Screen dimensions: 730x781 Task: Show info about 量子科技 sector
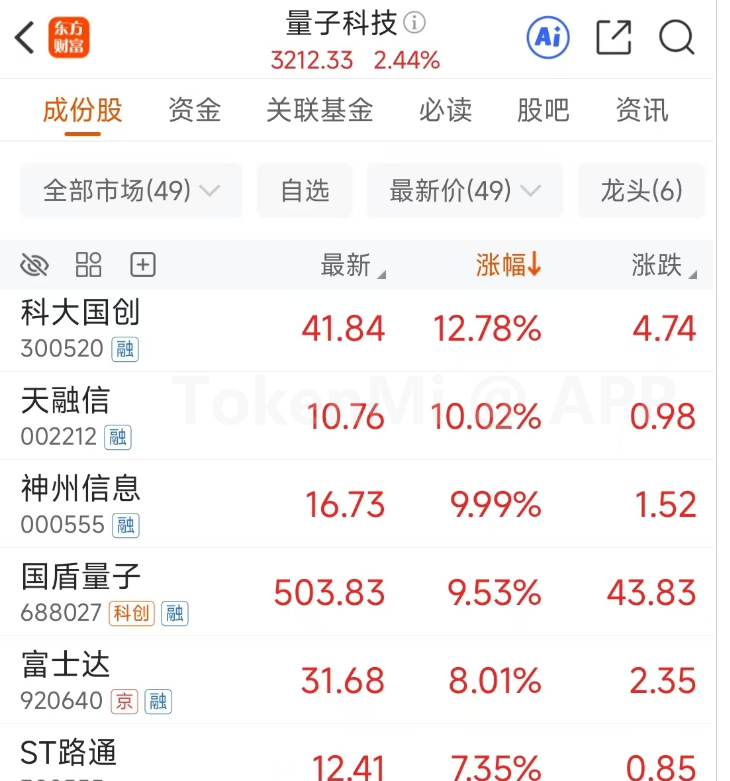[415, 22]
